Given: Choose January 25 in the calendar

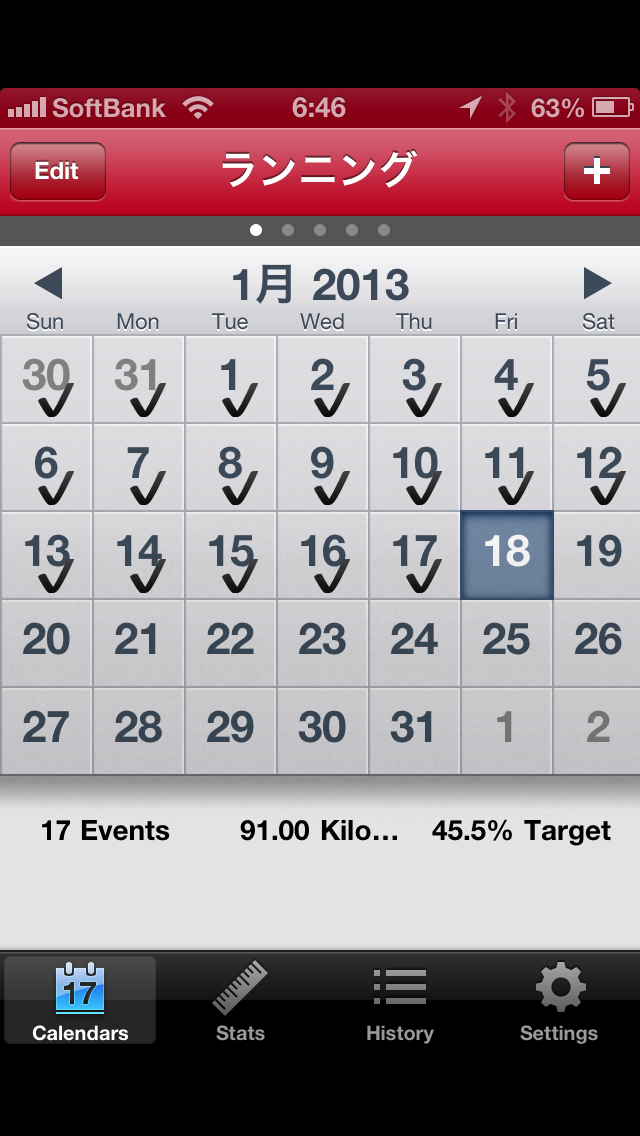Looking at the screenshot, I should pyautogui.click(x=507, y=643).
